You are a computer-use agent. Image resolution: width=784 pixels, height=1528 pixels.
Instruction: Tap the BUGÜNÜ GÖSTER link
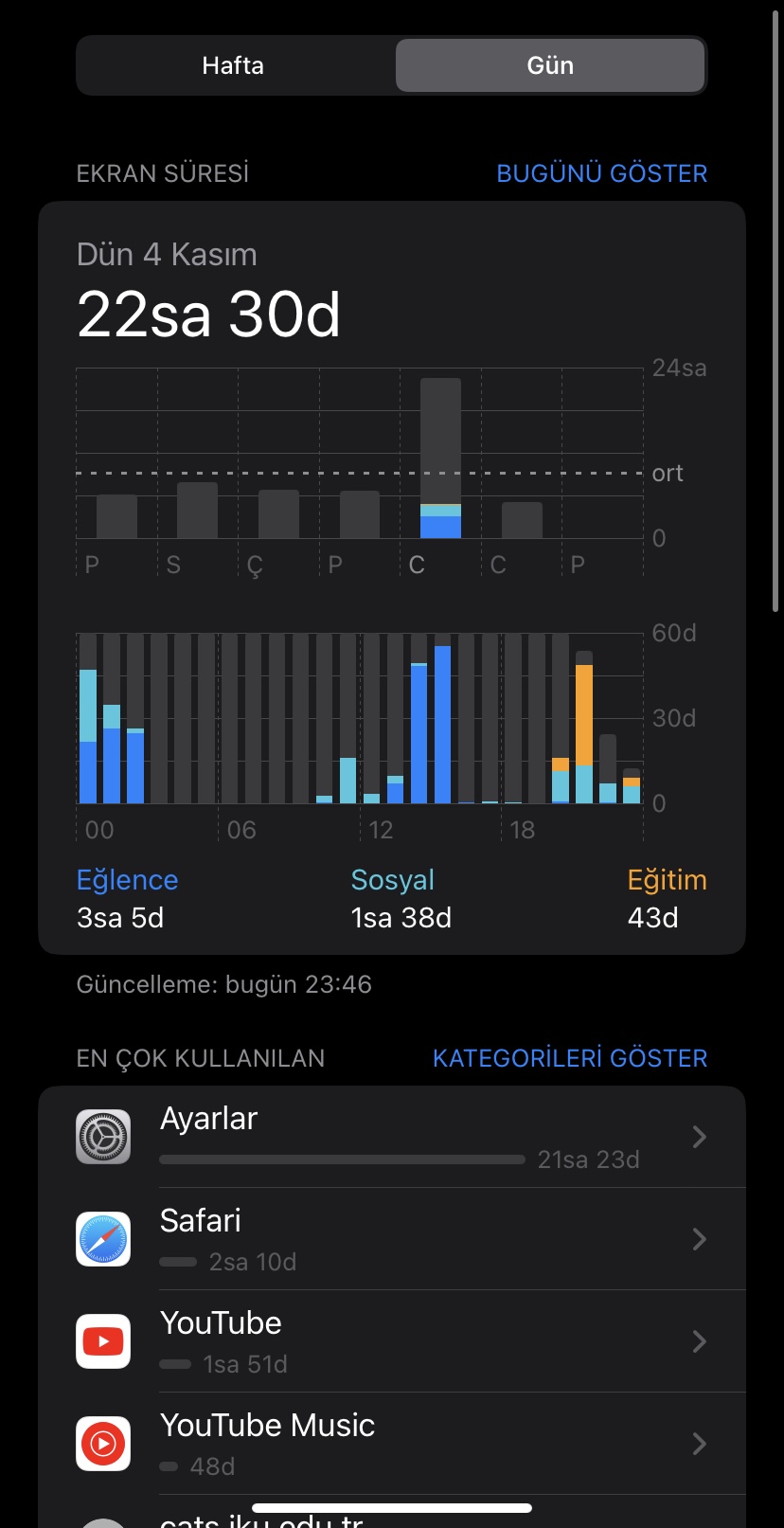point(602,173)
